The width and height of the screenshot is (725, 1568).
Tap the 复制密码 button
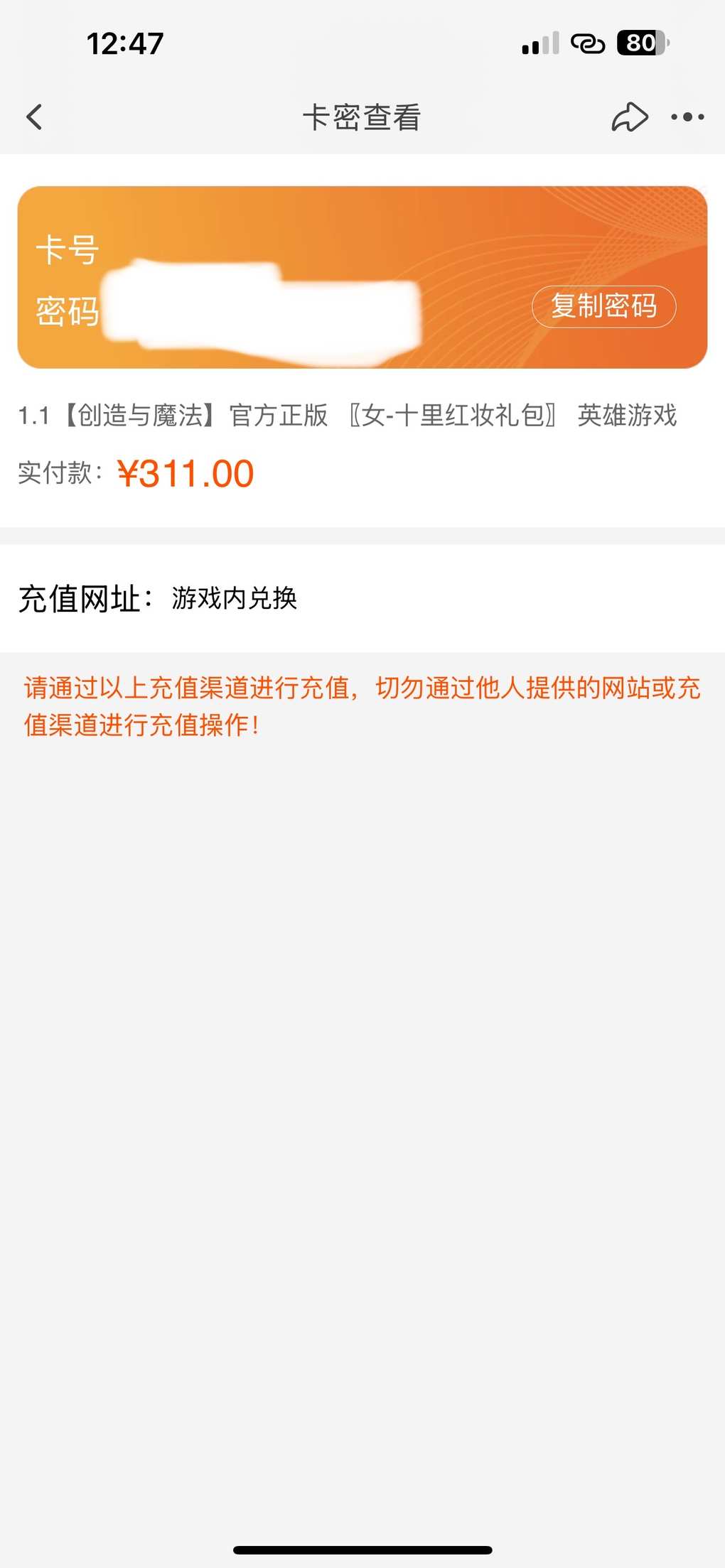pyautogui.click(x=604, y=307)
